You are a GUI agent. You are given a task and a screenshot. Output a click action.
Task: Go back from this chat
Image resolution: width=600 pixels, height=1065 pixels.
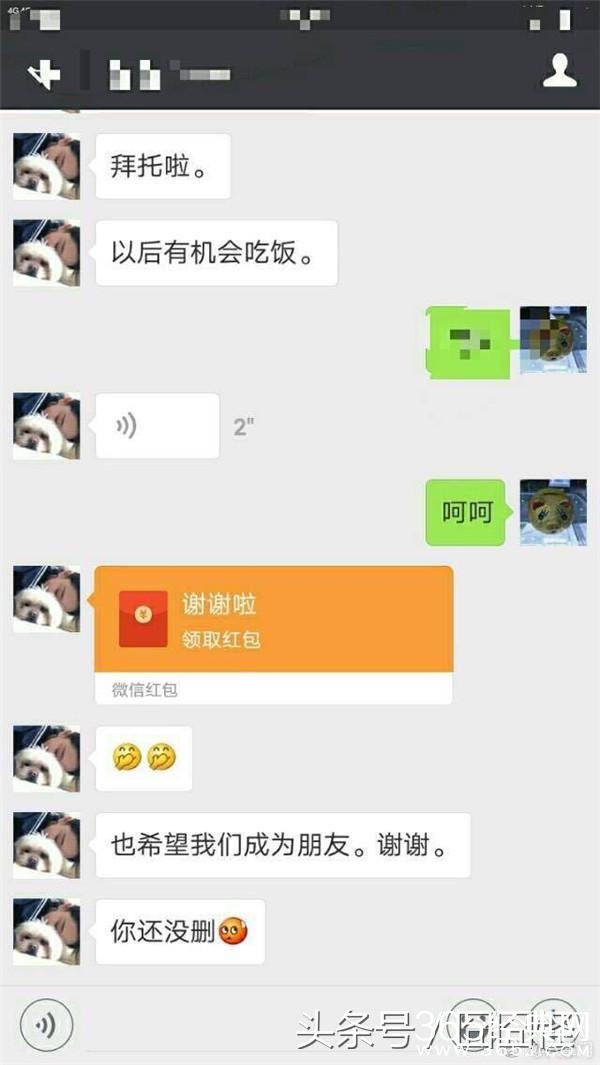pos(44,74)
